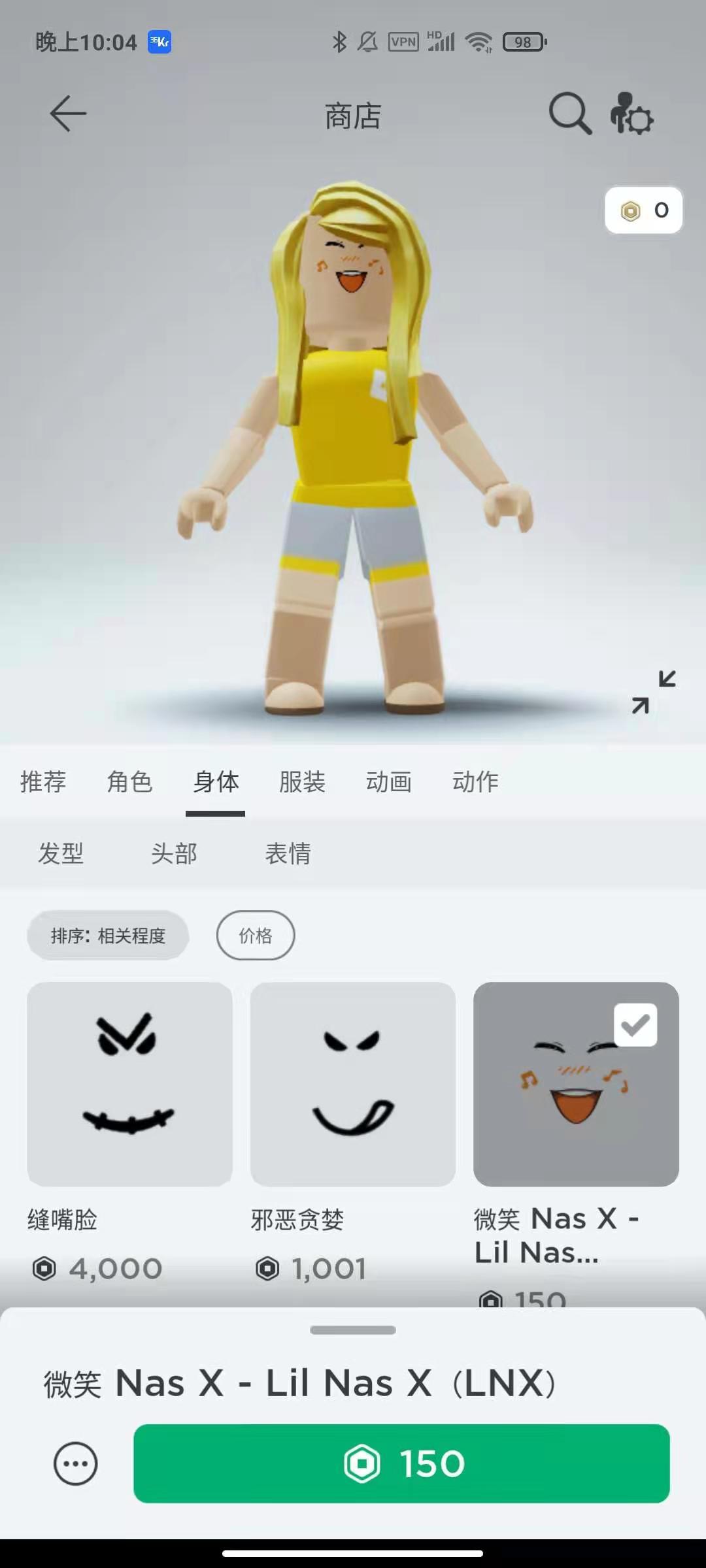Viewport: 706px width, 1568px height.
Task: Switch to the 动画 tab
Action: pos(388,781)
